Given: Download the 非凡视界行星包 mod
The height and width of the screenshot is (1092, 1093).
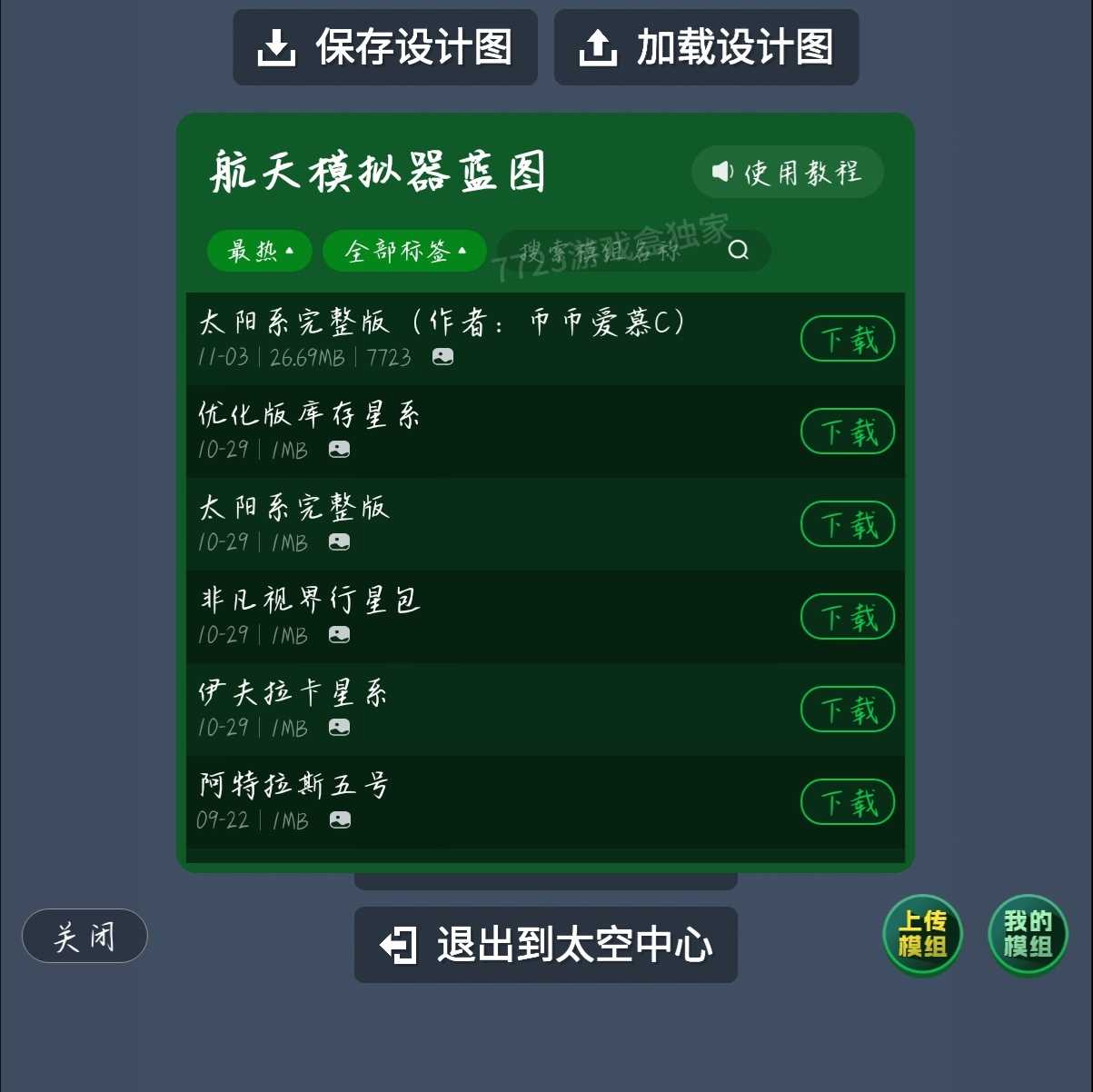Looking at the screenshot, I should [847, 617].
